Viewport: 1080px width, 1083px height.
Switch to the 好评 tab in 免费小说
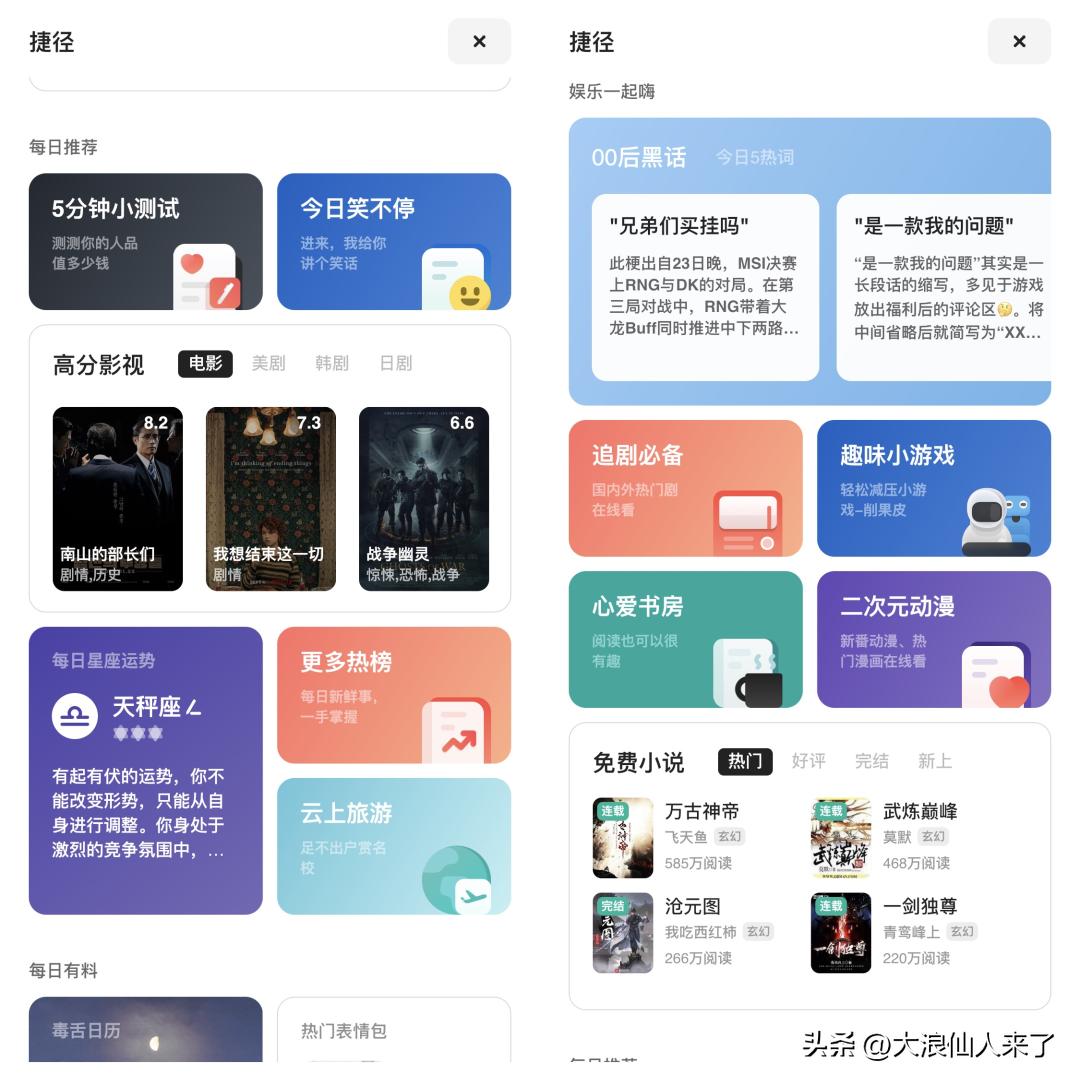pyautogui.click(x=808, y=761)
